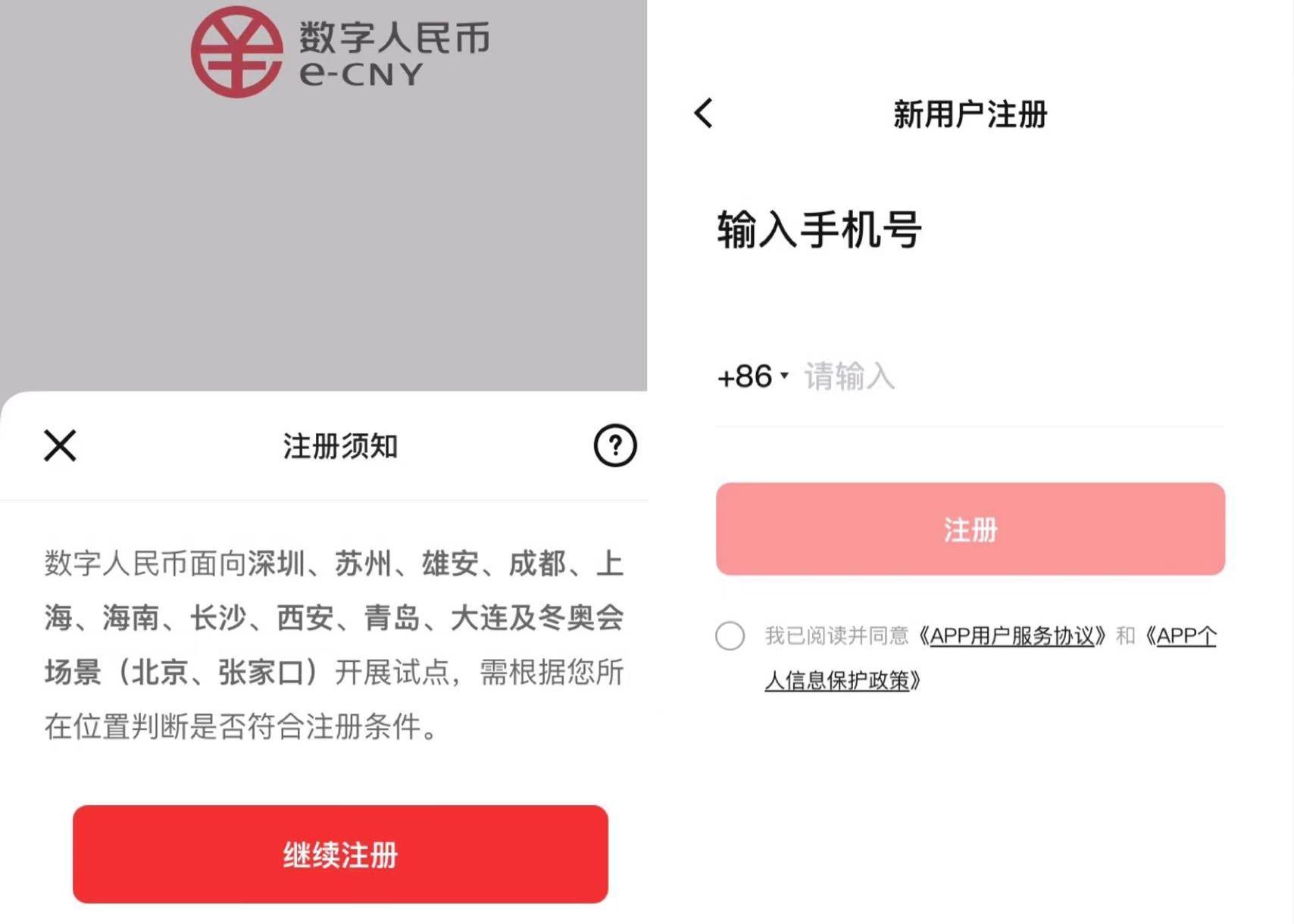Go back from 新用户注册 page

704,114
